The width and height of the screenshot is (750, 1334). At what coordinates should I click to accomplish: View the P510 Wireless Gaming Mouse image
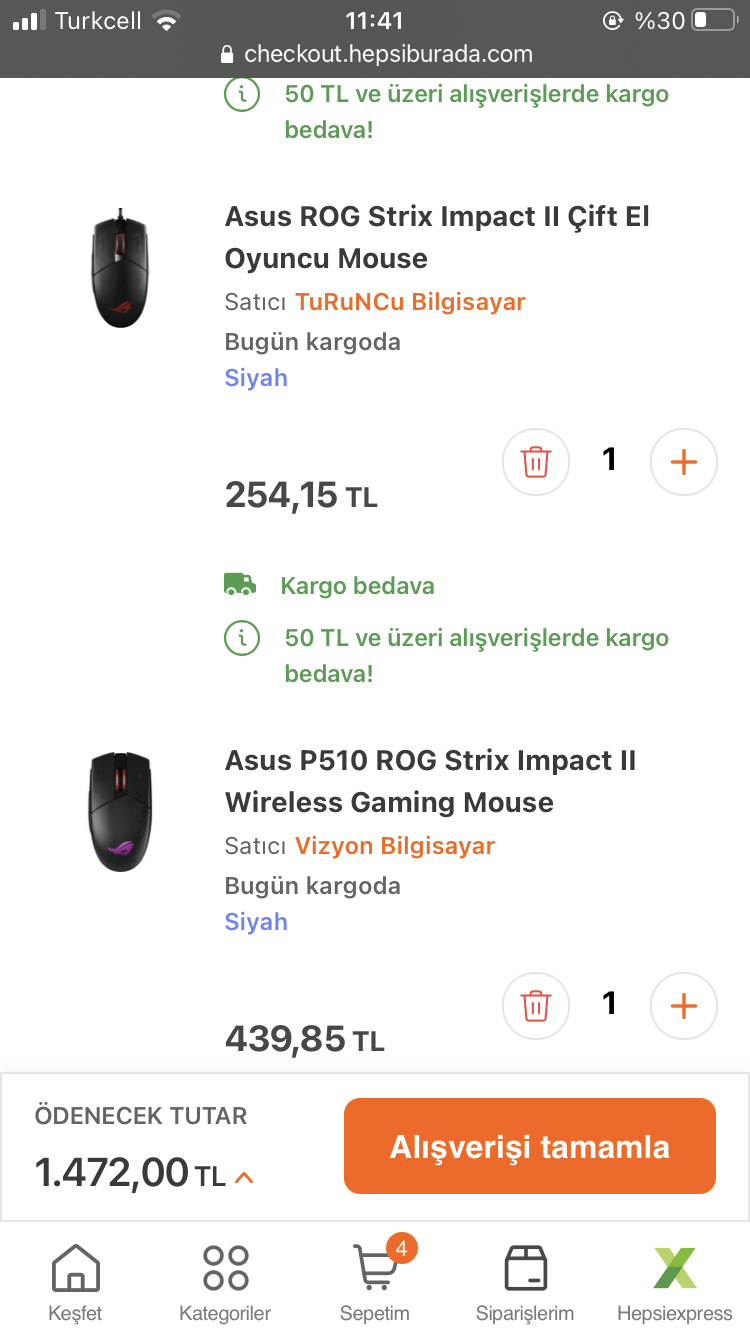(120, 811)
